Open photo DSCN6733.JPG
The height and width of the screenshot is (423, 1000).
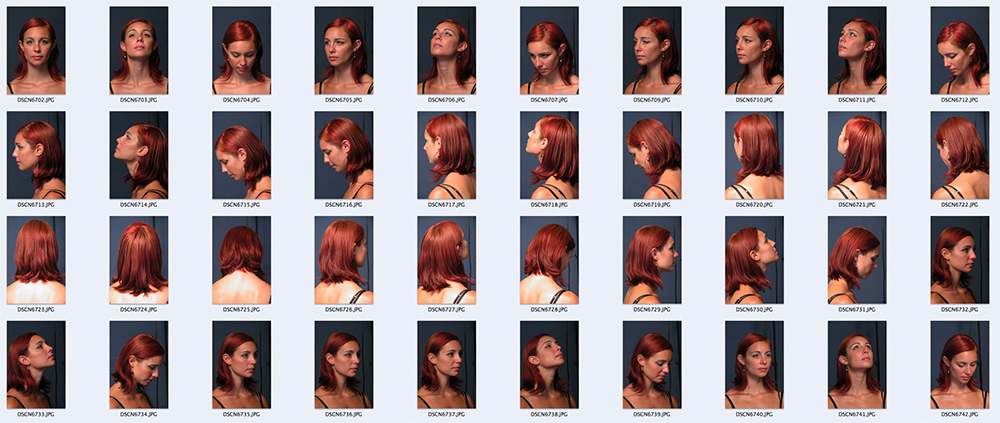pos(36,364)
